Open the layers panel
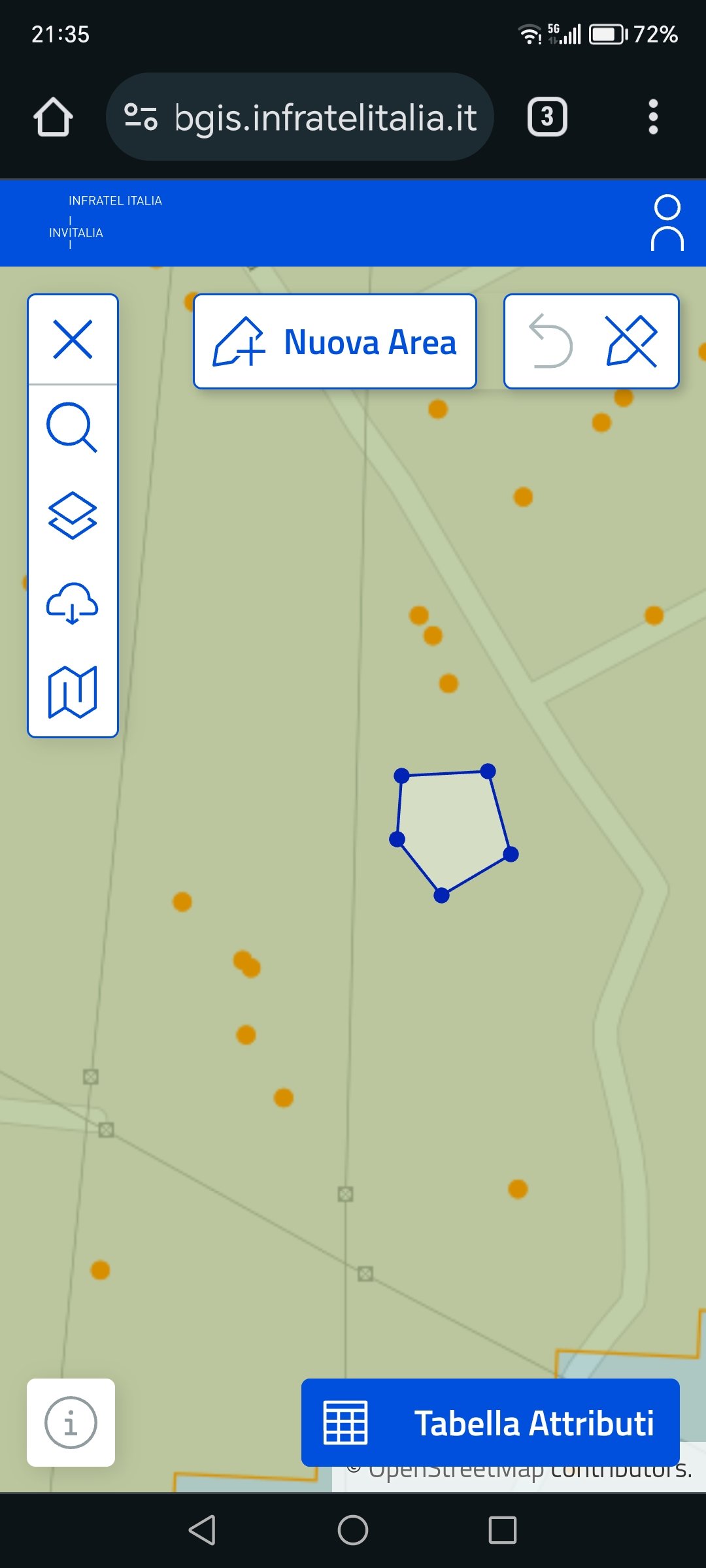This screenshot has width=706, height=1568. coord(73,515)
